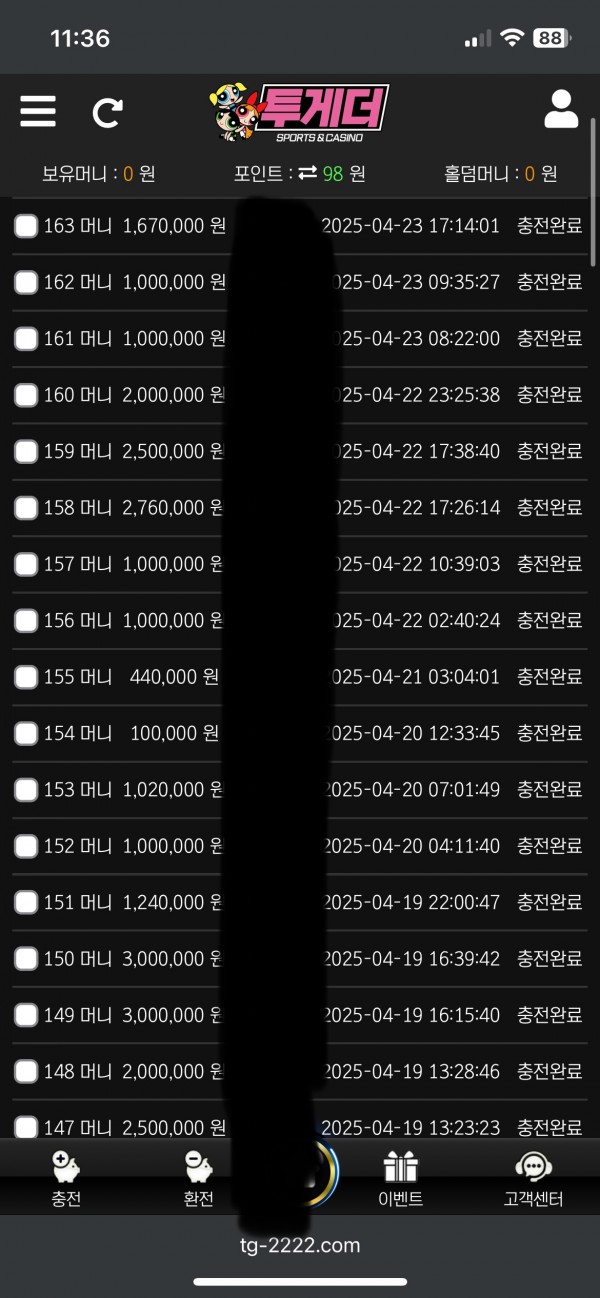This screenshot has width=600, height=1298.
Task: Tick the checkbox for entry 155
Action: [26, 677]
